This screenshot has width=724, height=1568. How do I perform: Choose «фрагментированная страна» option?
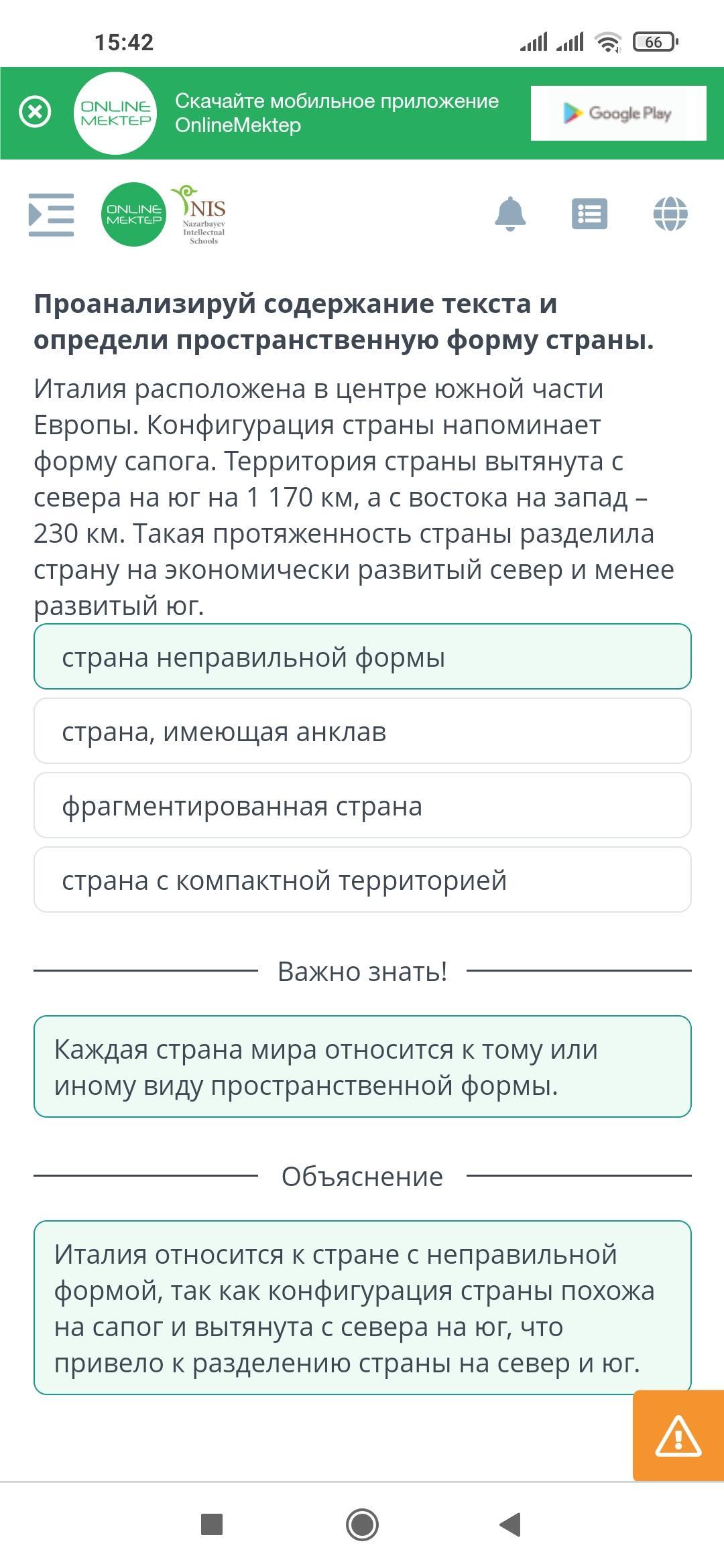tap(362, 805)
